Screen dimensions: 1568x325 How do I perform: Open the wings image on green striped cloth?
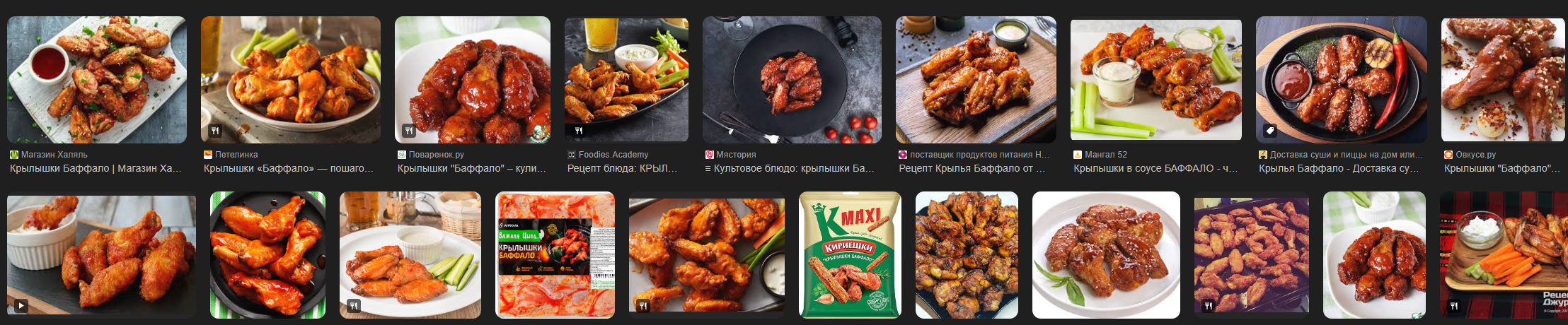click(267, 256)
